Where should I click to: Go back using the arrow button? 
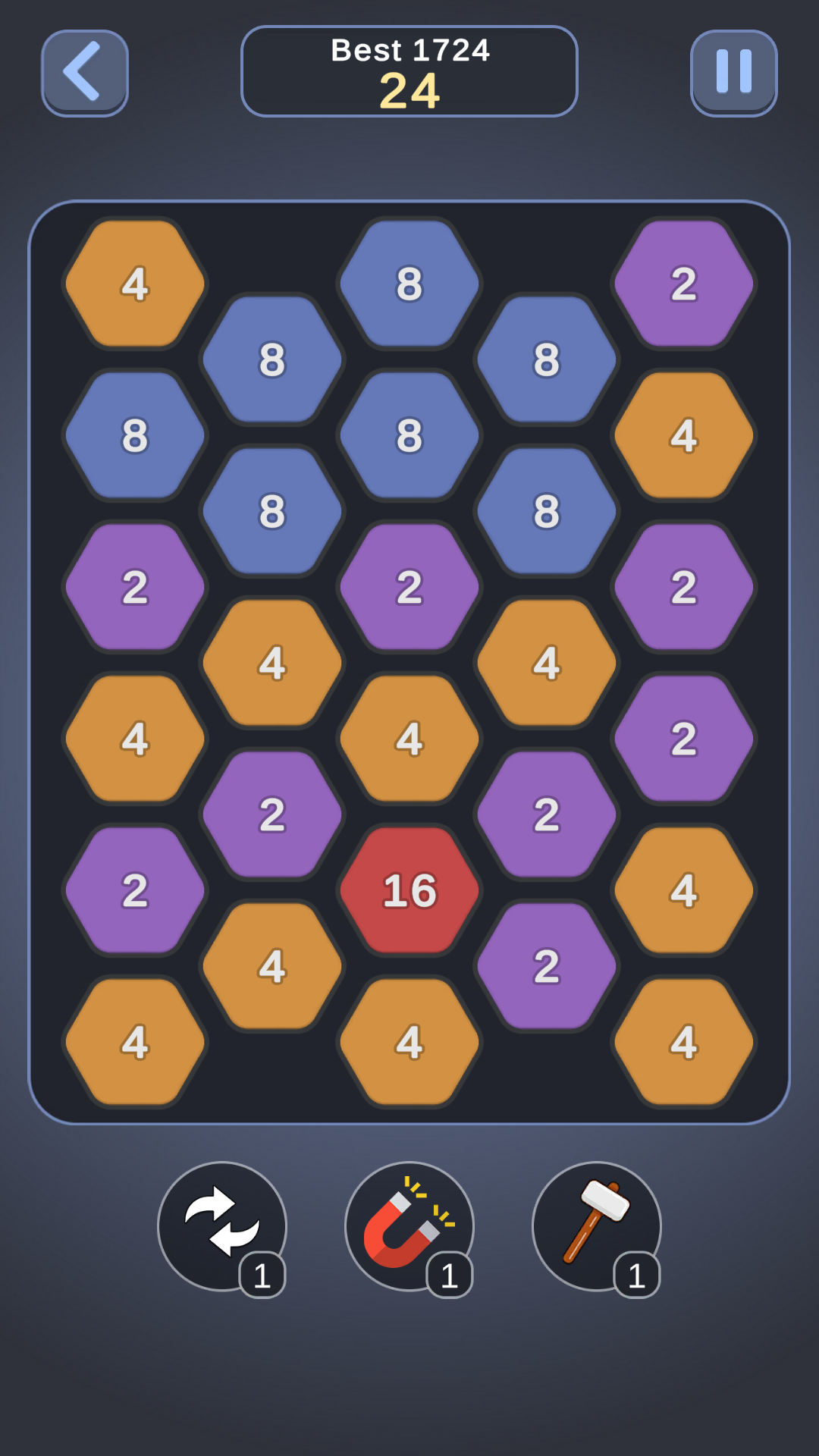[84, 73]
